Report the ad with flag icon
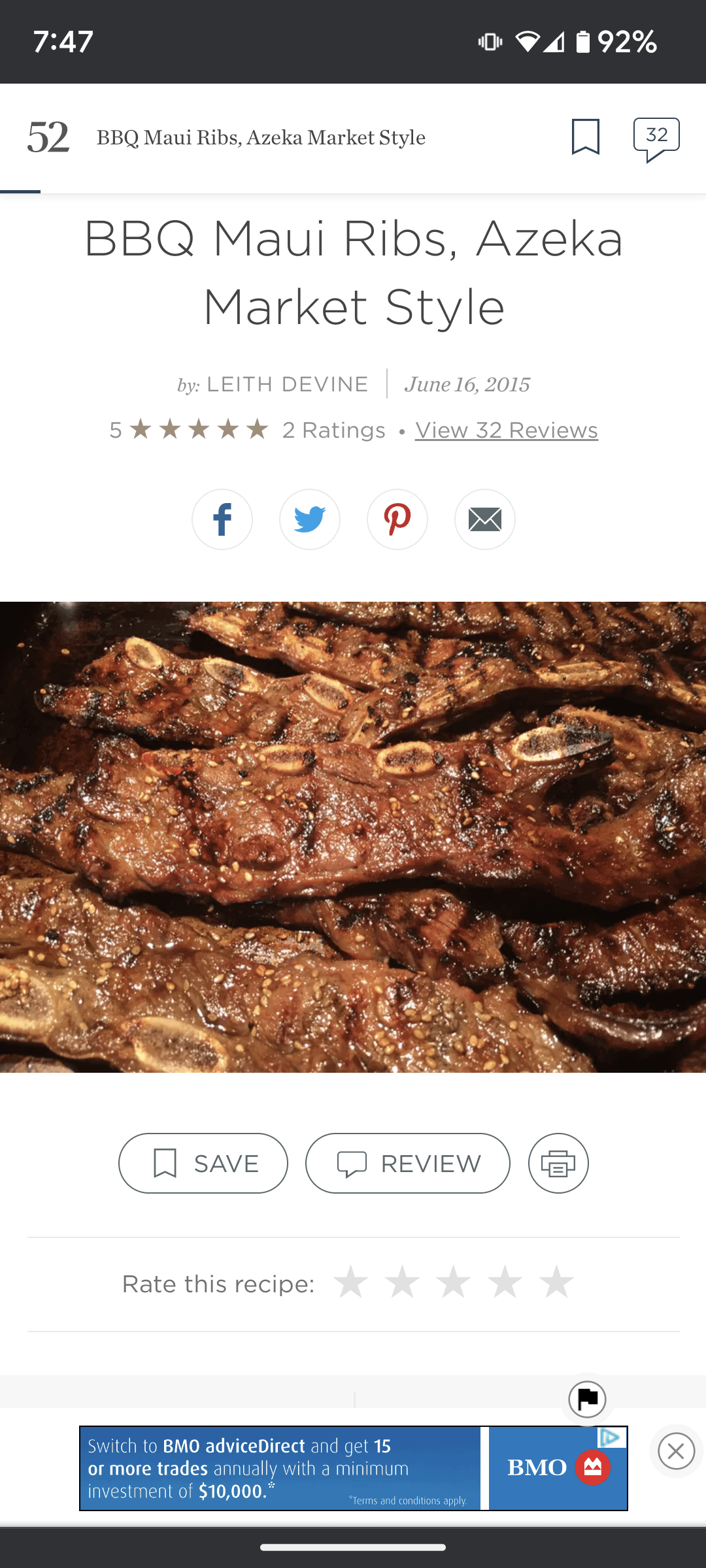This screenshot has width=706, height=1568. (x=587, y=1399)
